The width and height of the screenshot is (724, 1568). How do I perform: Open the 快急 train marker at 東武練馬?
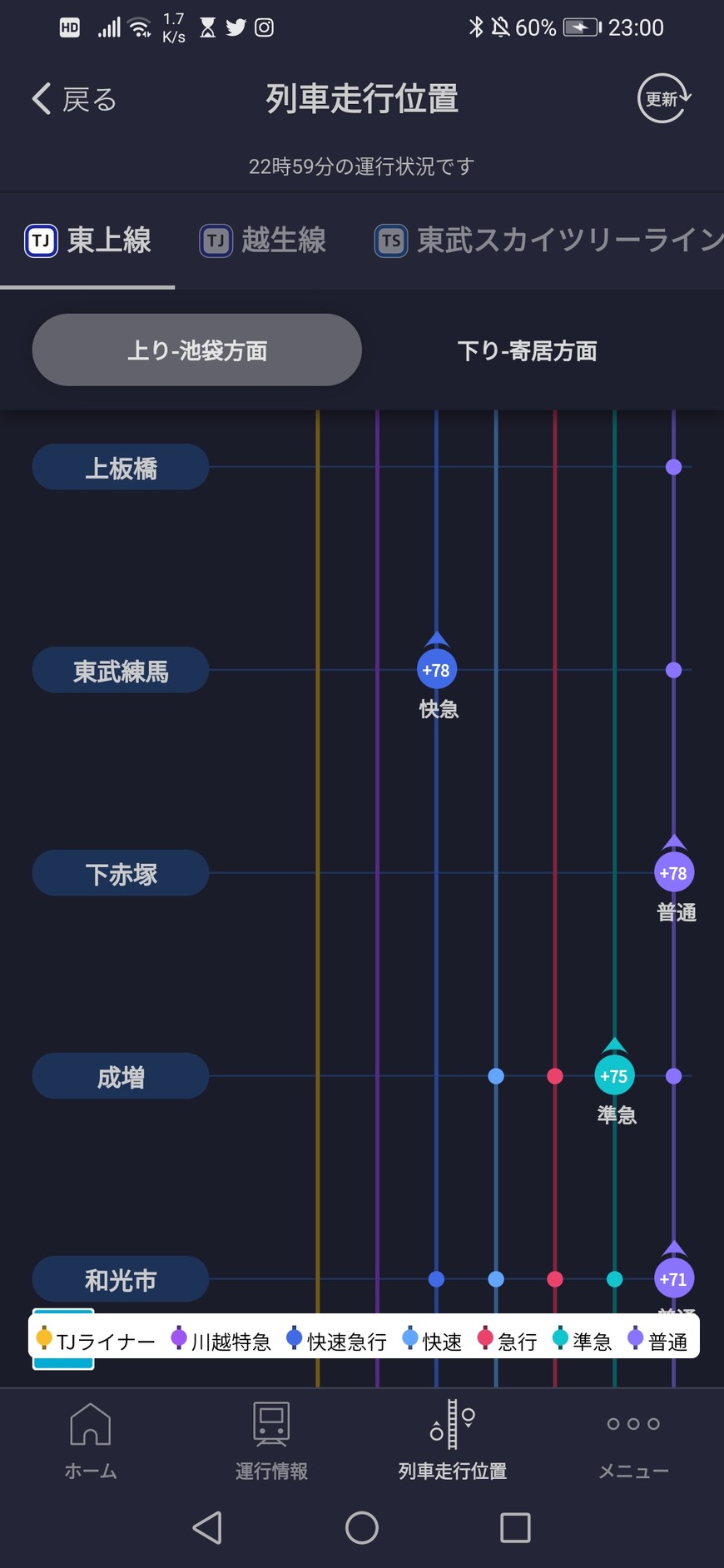point(436,670)
